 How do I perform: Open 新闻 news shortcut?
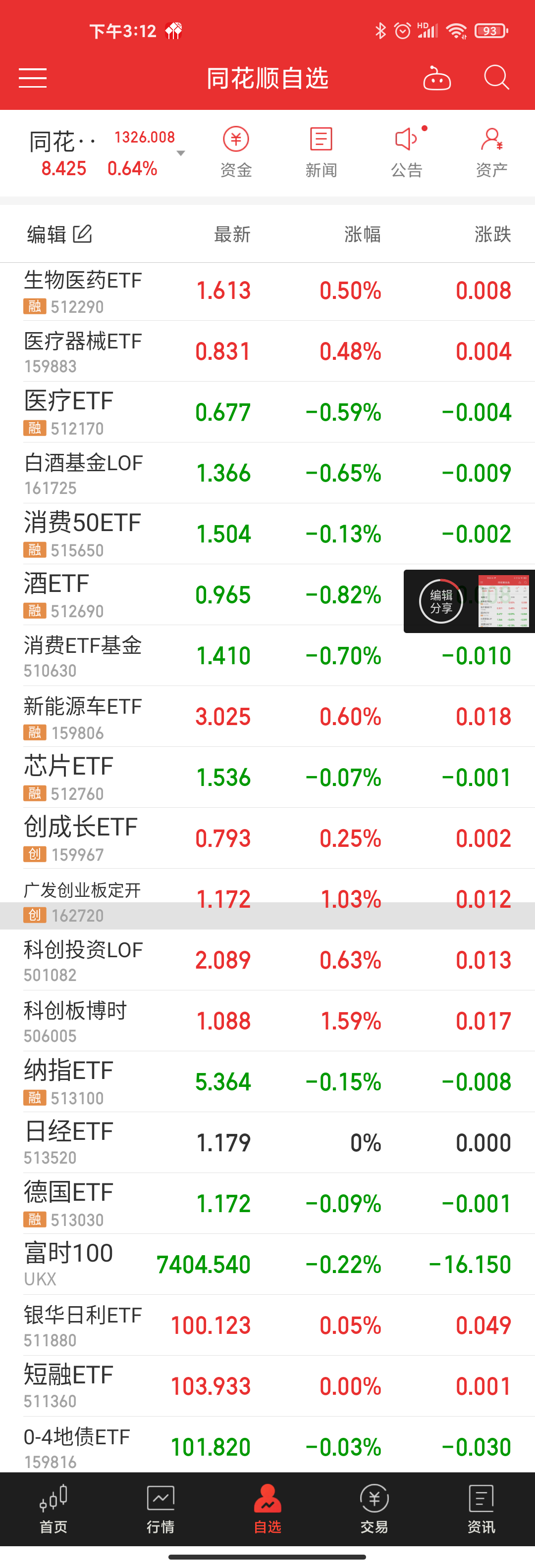321,152
